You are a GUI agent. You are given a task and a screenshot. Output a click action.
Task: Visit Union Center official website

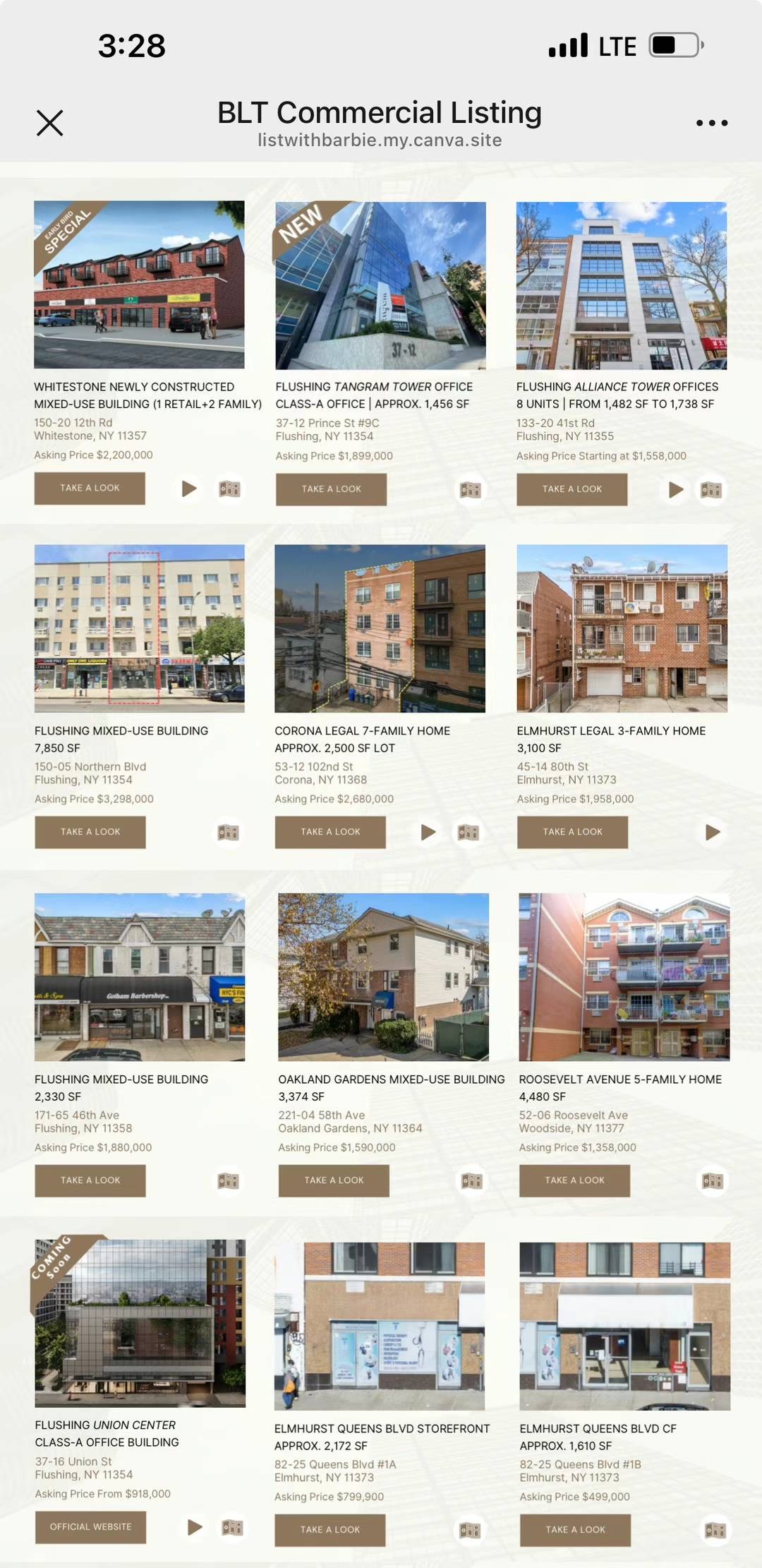90,1527
